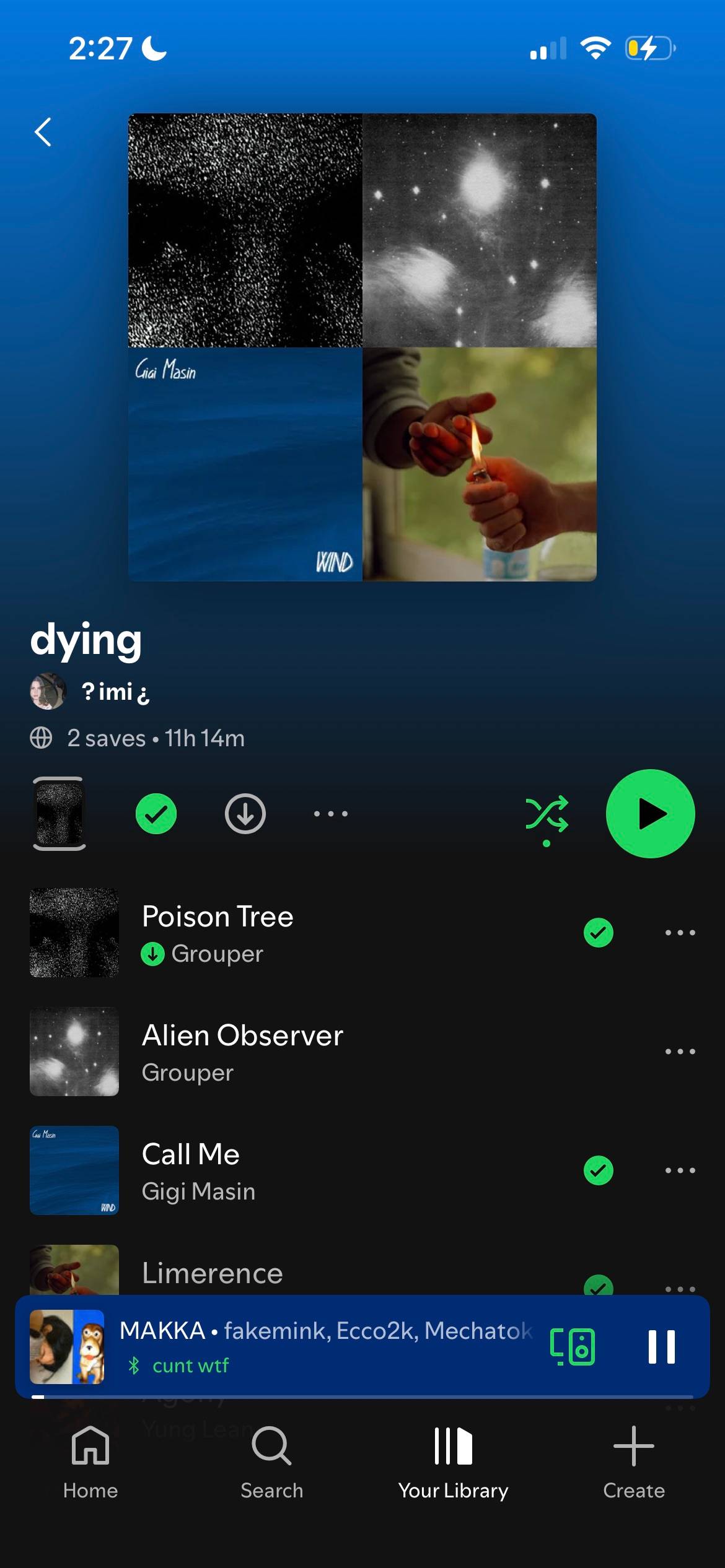Toggle the liked checkmark on Call Me

pyautogui.click(x=599, y=1170)
